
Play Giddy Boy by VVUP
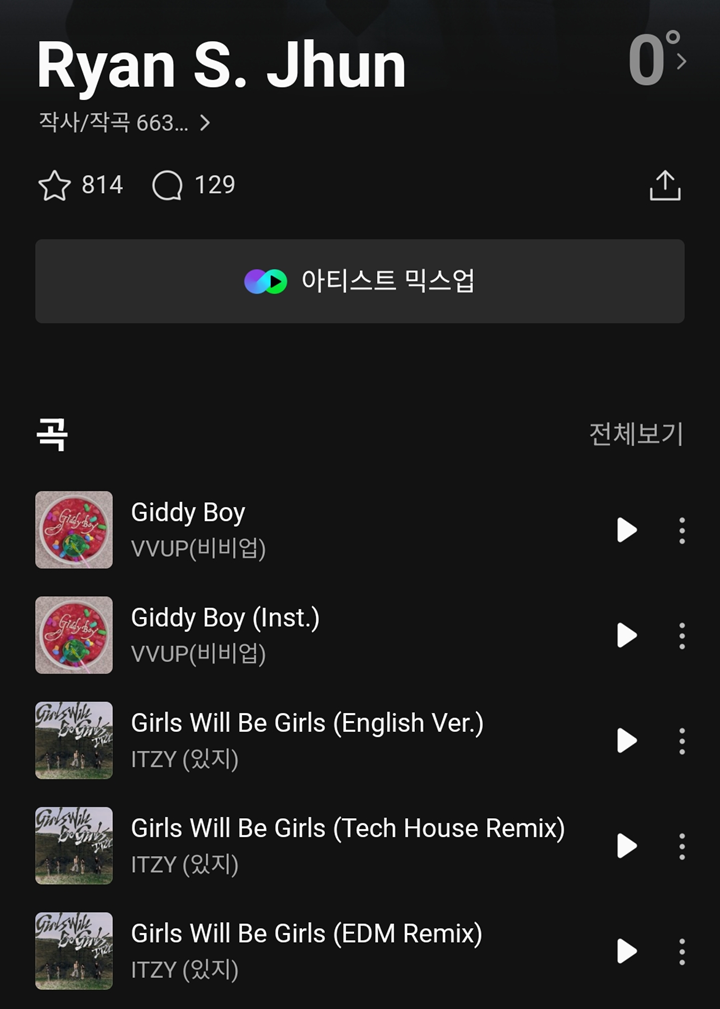coord(627,530)
